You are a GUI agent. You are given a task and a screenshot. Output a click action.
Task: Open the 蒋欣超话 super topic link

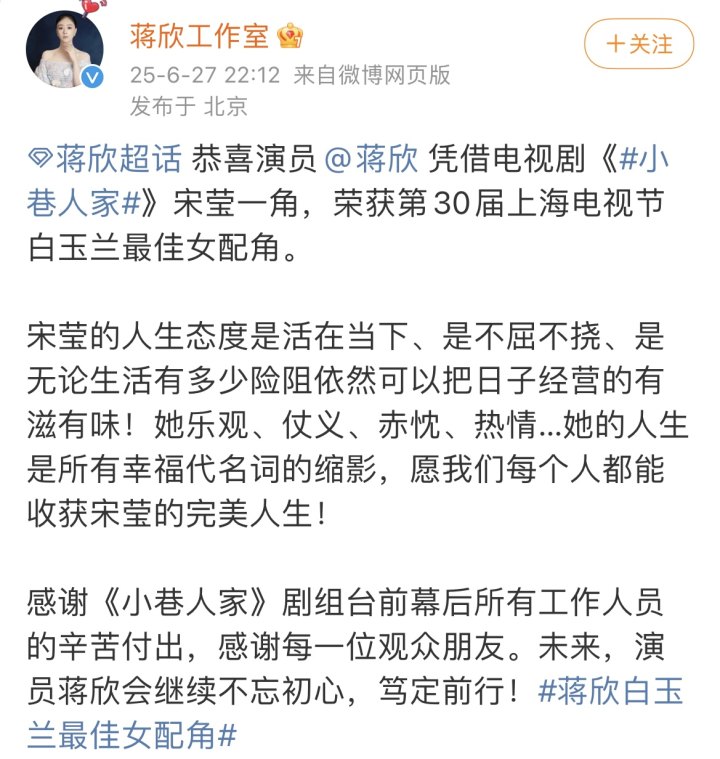pos(107,158)
